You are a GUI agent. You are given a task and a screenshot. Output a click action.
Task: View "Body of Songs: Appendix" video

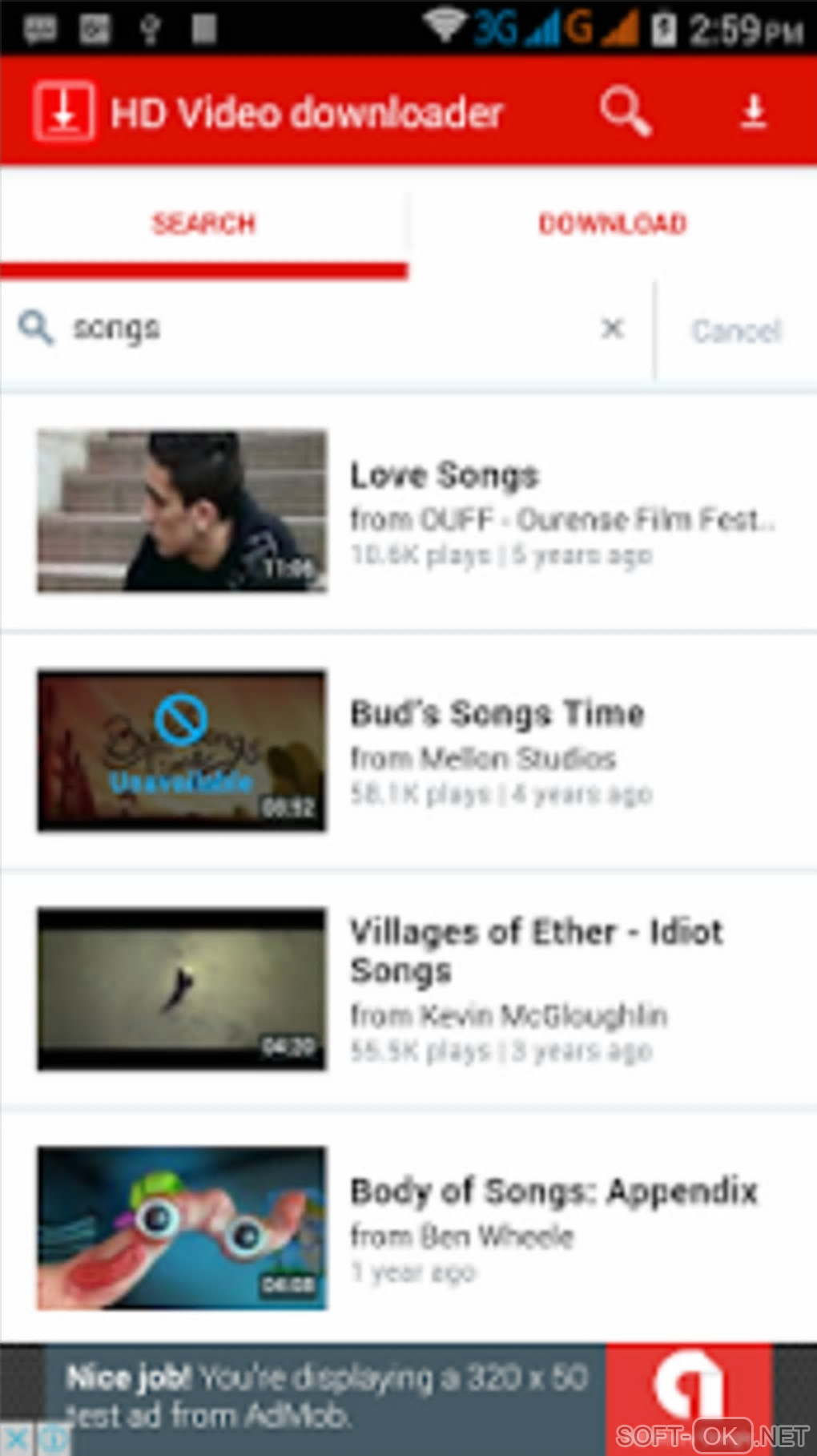coord(553,1192)
